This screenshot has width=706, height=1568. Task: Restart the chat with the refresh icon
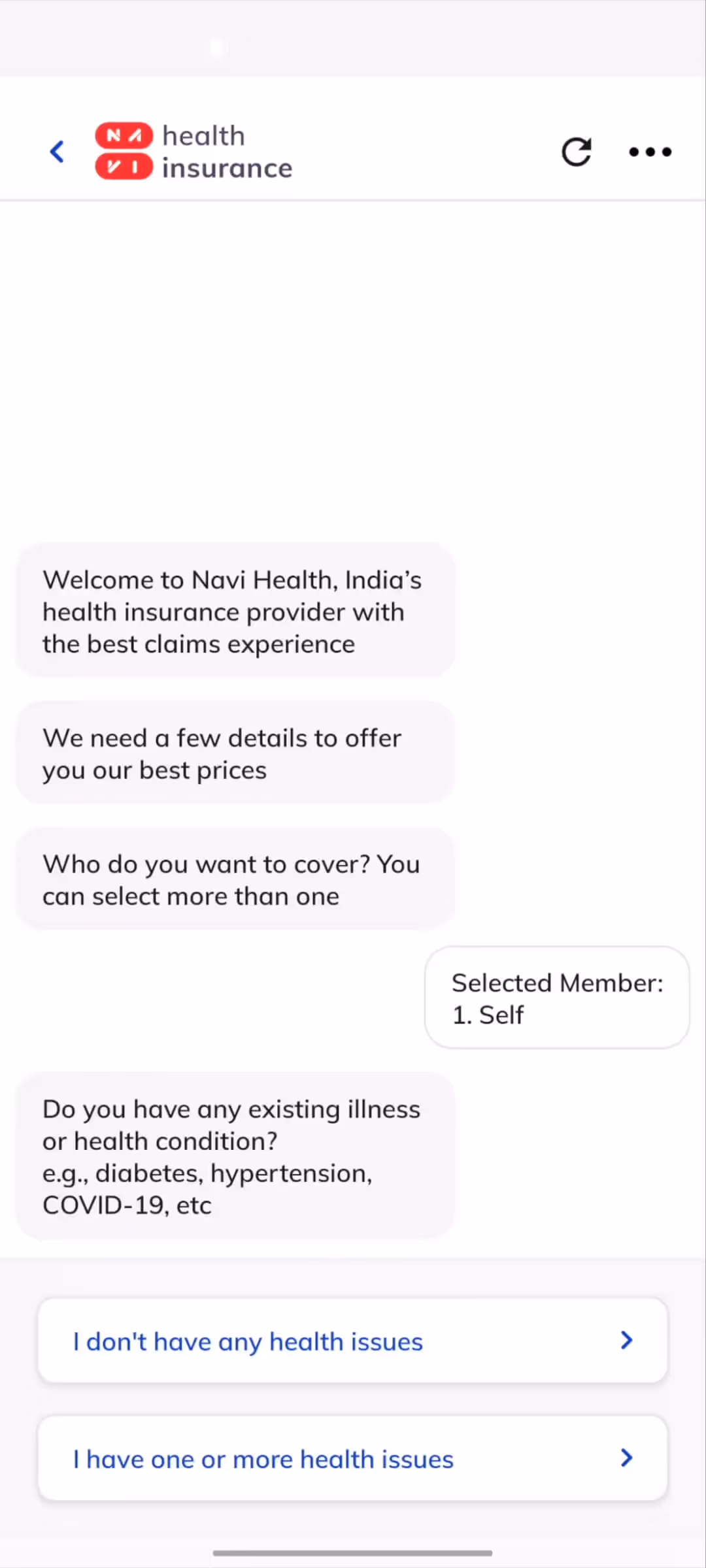click(x=577, y=152)
